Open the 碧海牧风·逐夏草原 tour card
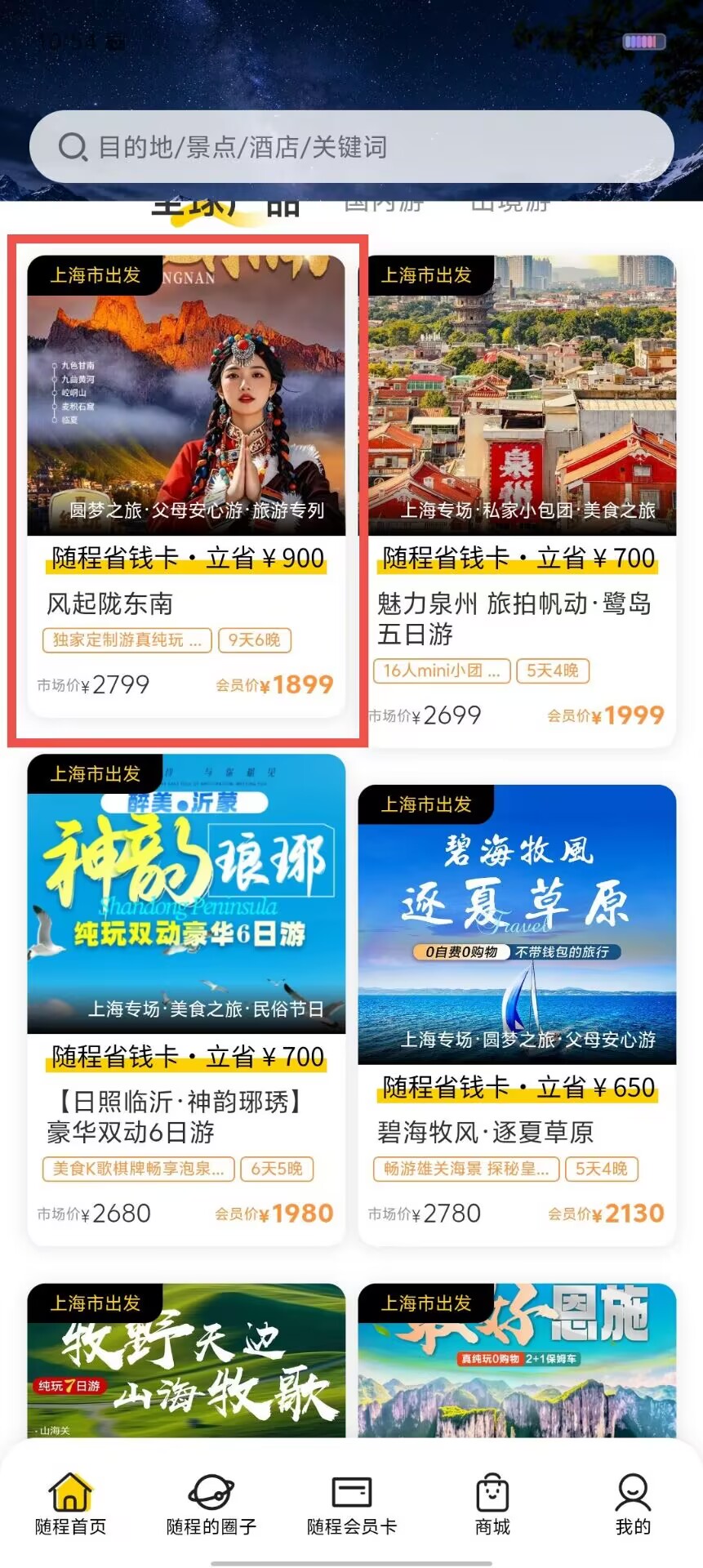Viewport: 703px width, 1568px height. pos(517,1015)
